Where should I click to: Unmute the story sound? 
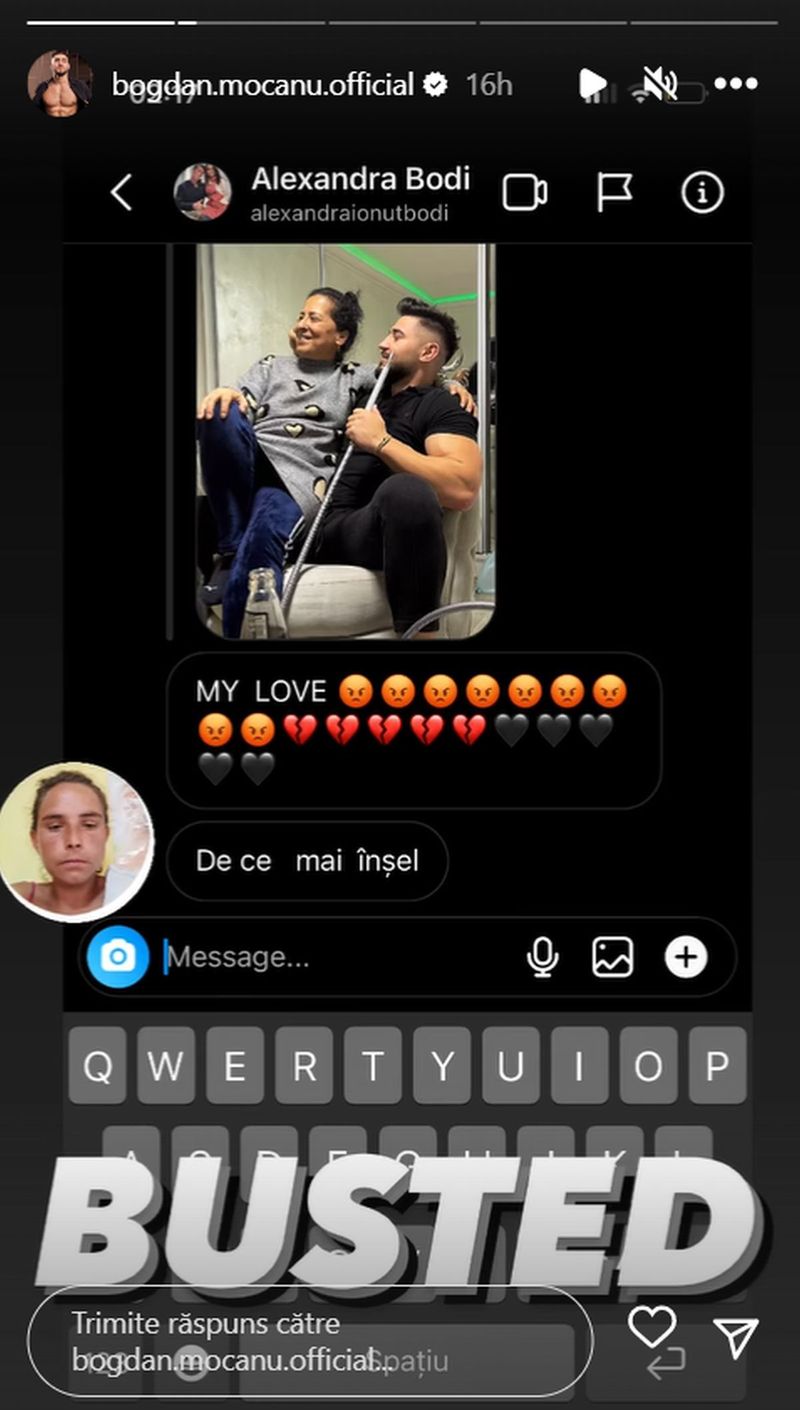(x=660, y=85)
